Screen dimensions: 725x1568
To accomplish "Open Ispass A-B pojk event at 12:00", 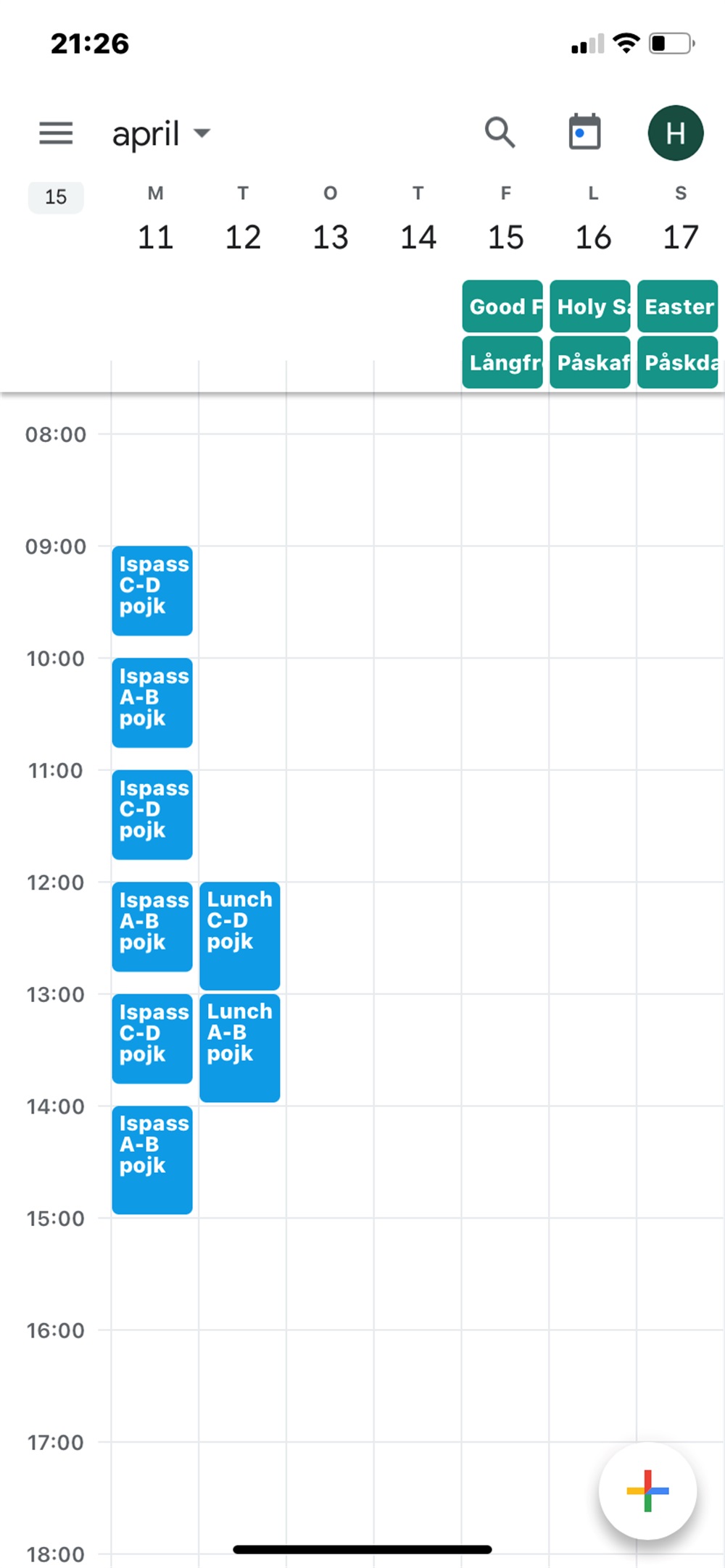I will pyautogui.click(x=152, y=926).
